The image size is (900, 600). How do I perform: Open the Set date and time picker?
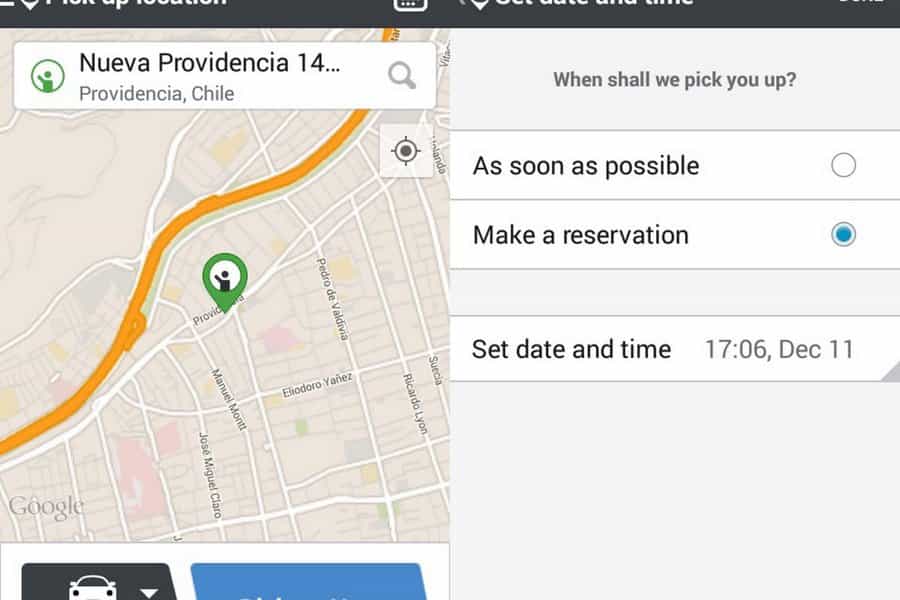[x=663, y=349]
